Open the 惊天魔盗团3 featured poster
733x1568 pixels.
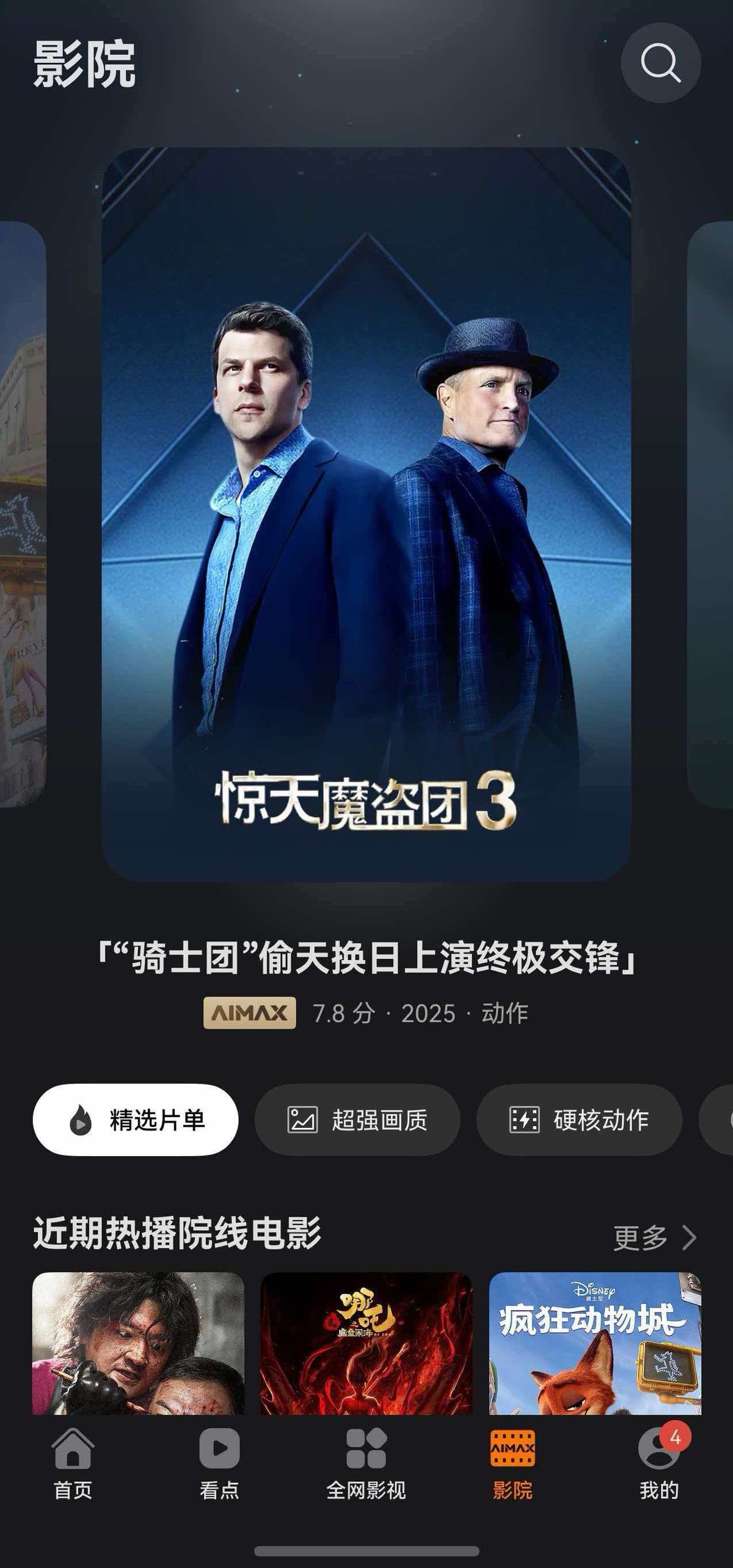[366, 513]
